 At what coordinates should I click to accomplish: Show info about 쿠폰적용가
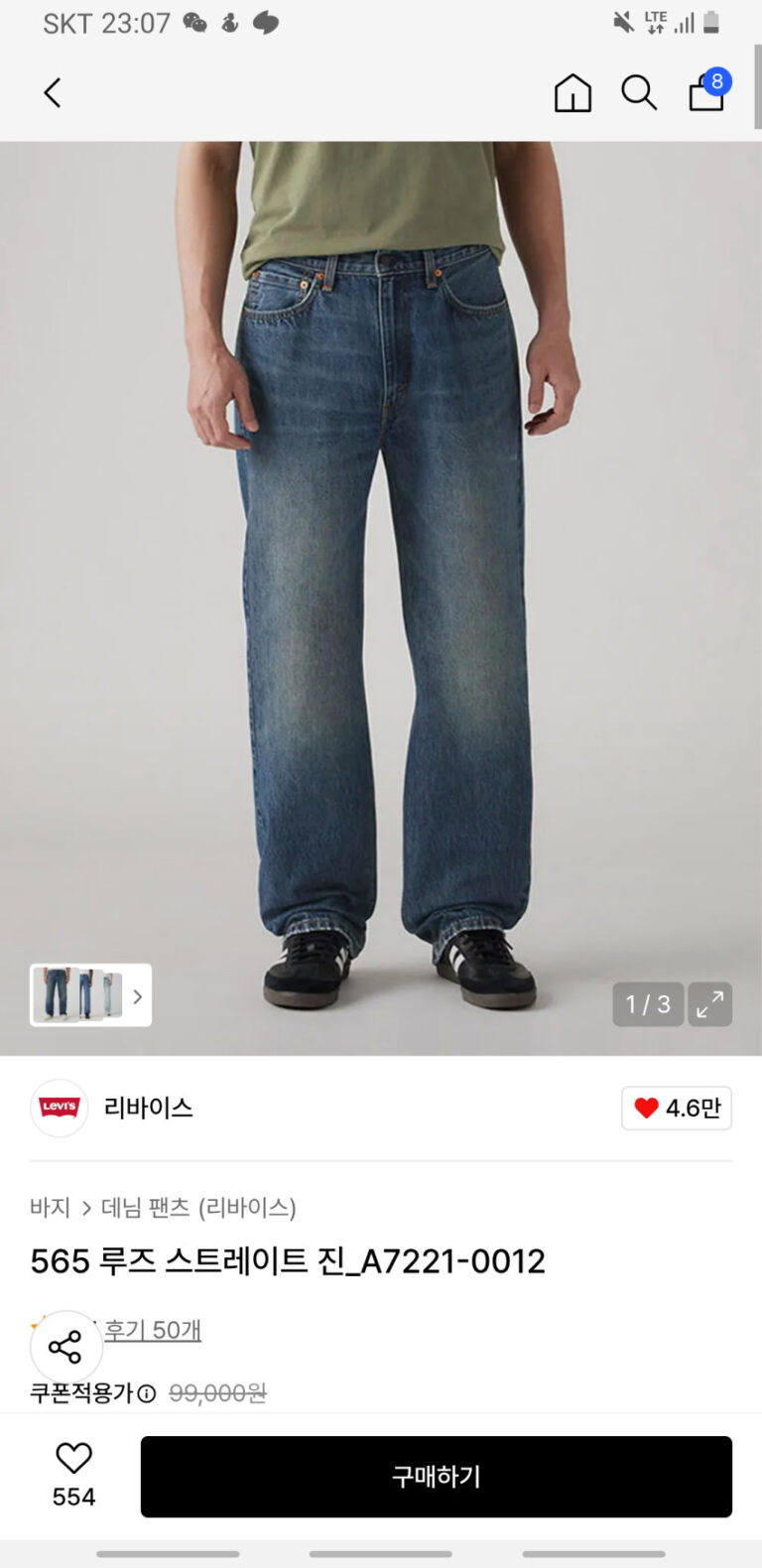147,1394
